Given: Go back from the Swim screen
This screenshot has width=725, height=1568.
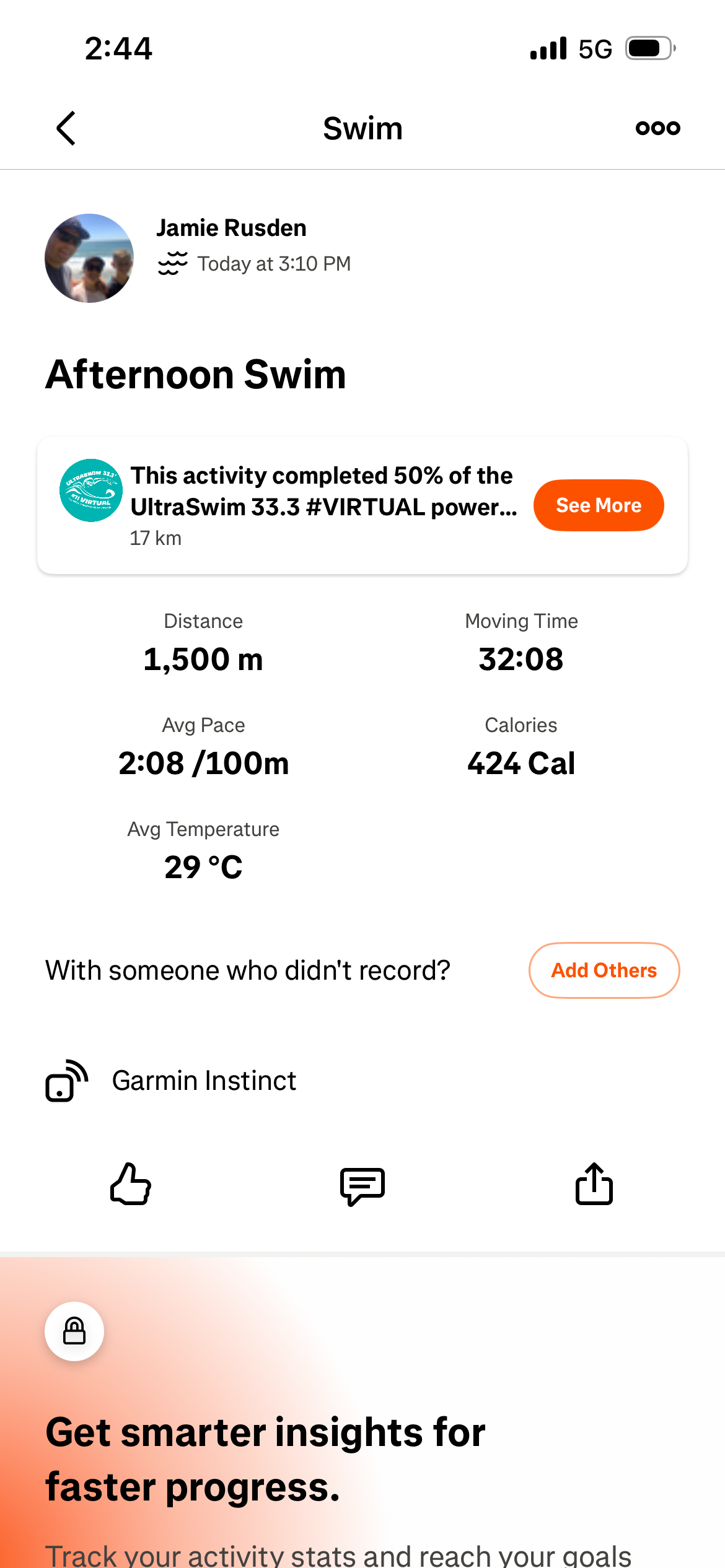Looking at the screenshot, I should (66, 128).
